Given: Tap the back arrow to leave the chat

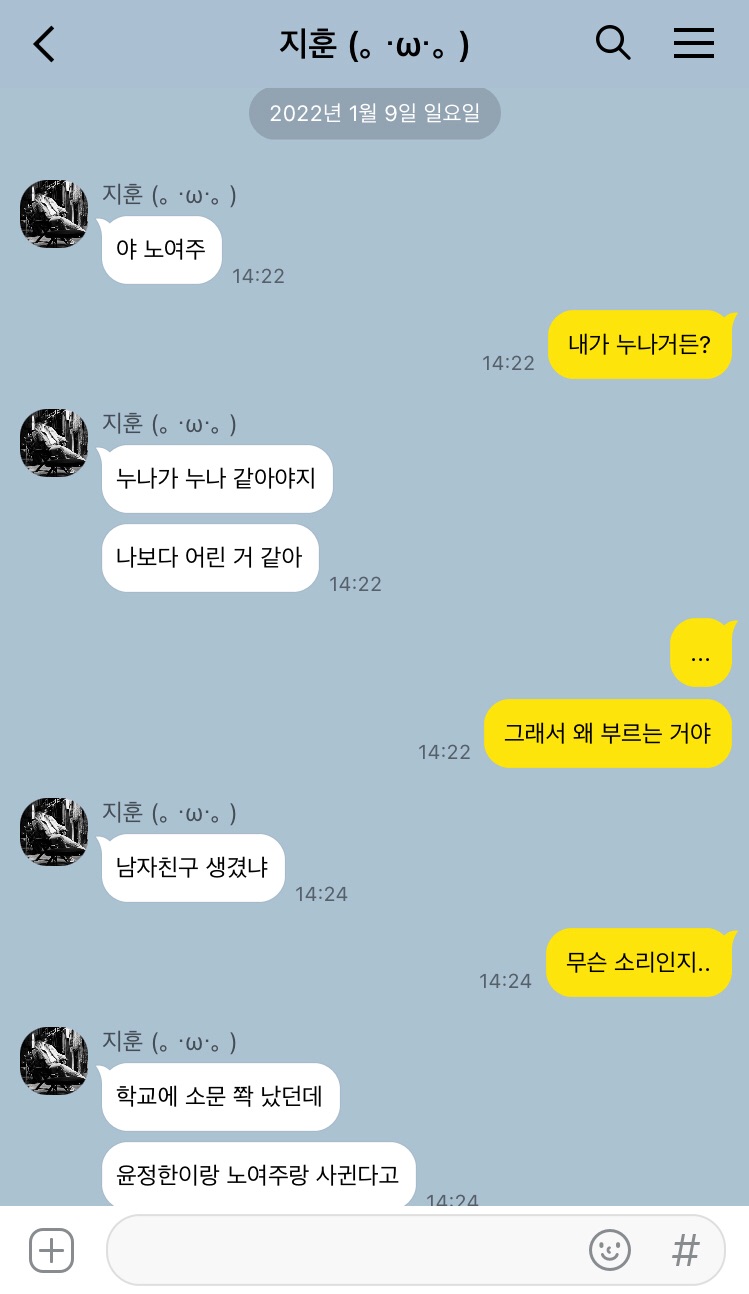Looking at the screenshot, I should [42, 44].
